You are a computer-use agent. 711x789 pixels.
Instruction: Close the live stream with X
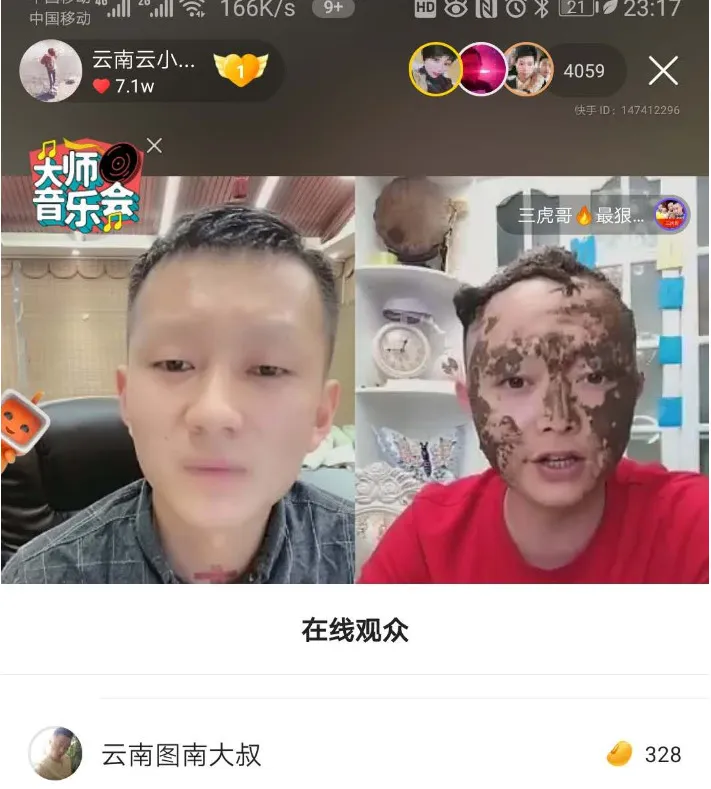click(663, 70)
